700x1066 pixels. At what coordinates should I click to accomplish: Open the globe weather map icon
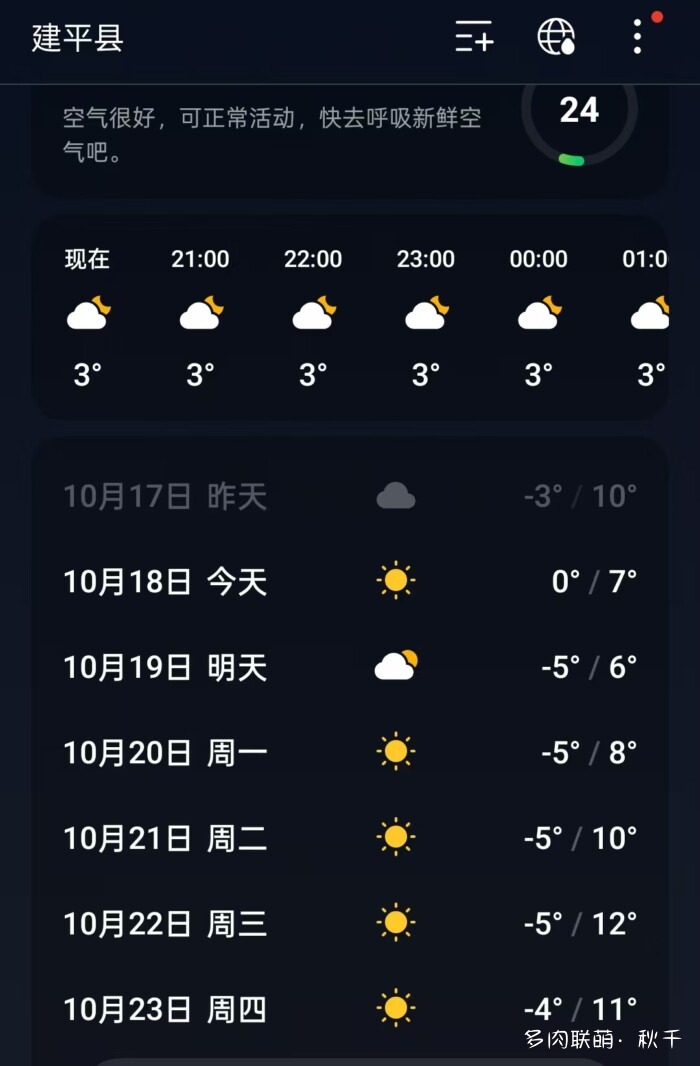pyautogui.click(x=556, y=37)
